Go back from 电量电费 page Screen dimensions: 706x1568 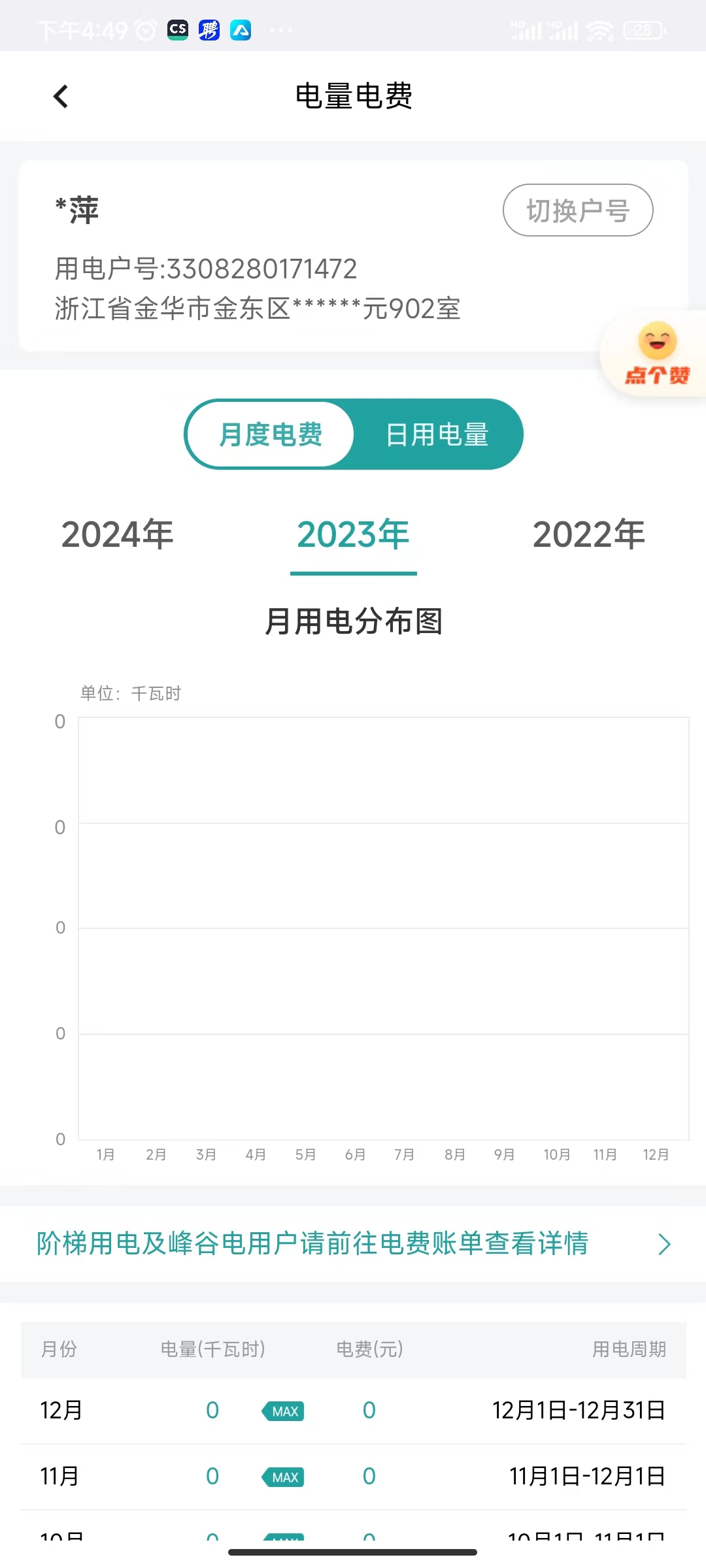[61, 97]
